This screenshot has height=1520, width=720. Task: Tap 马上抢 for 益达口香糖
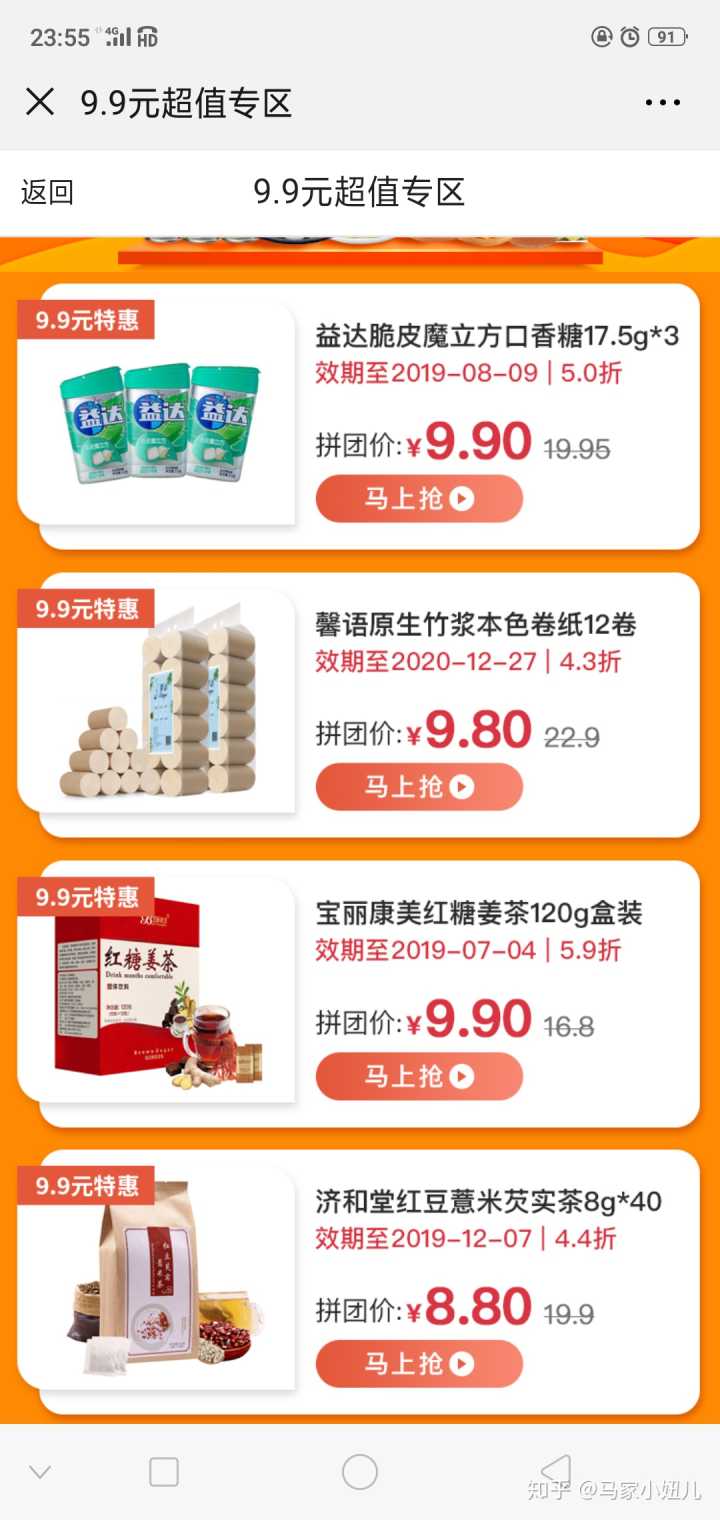419,499
